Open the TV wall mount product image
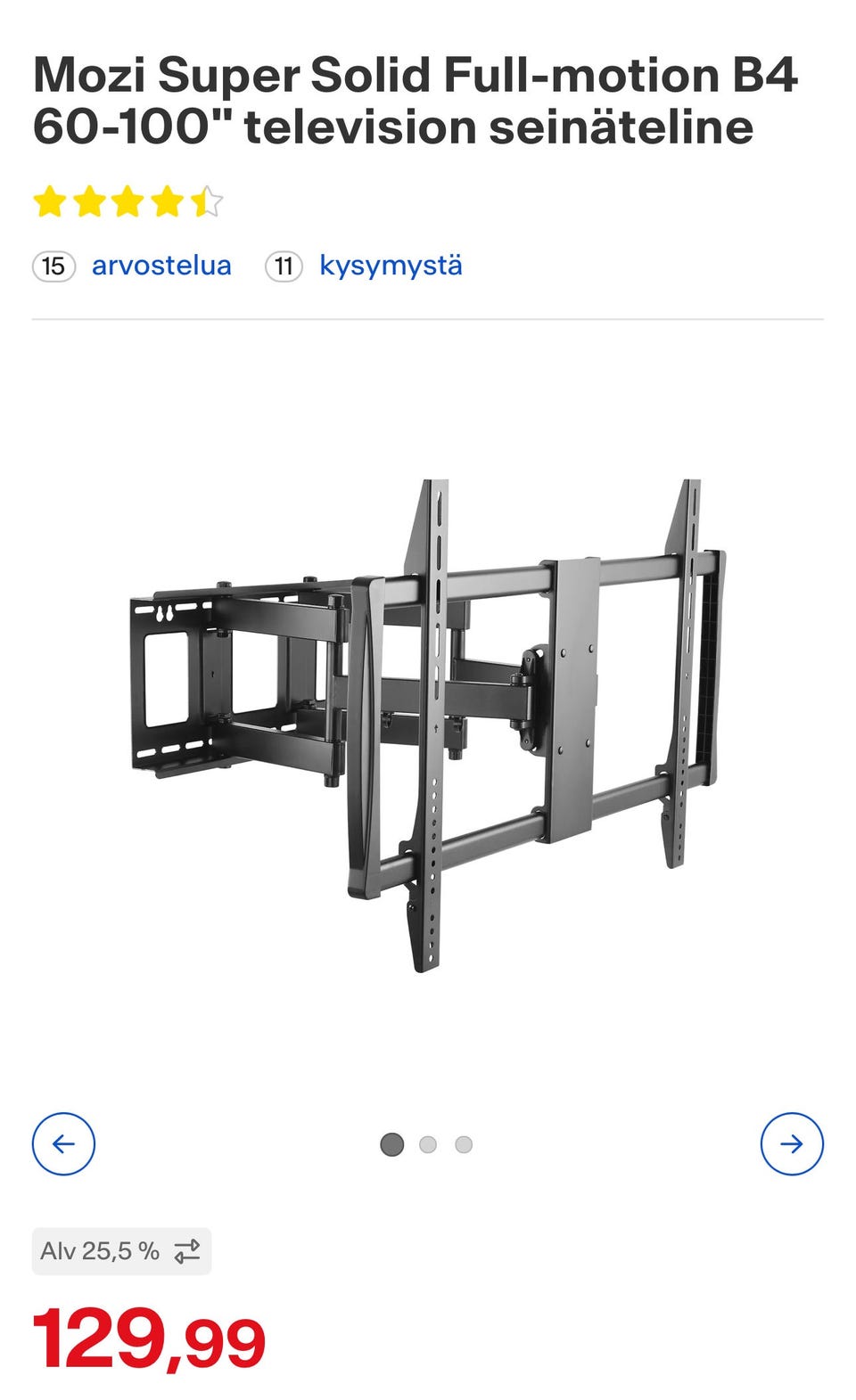 pos(428,725)
